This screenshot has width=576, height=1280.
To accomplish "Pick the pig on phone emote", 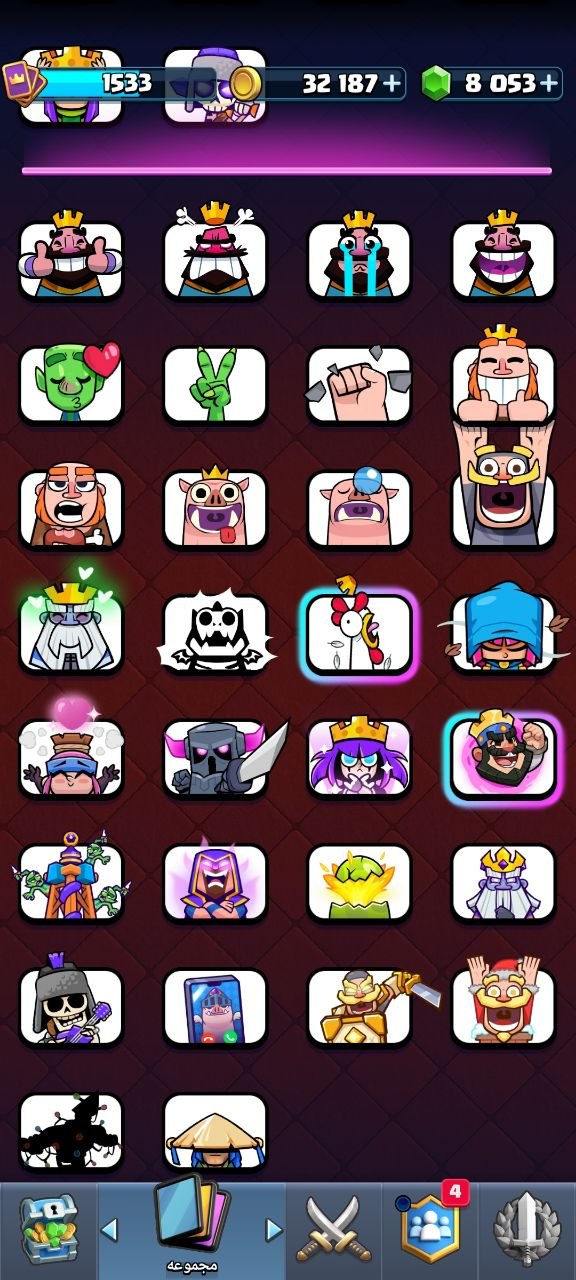I will coord(215,1007).
